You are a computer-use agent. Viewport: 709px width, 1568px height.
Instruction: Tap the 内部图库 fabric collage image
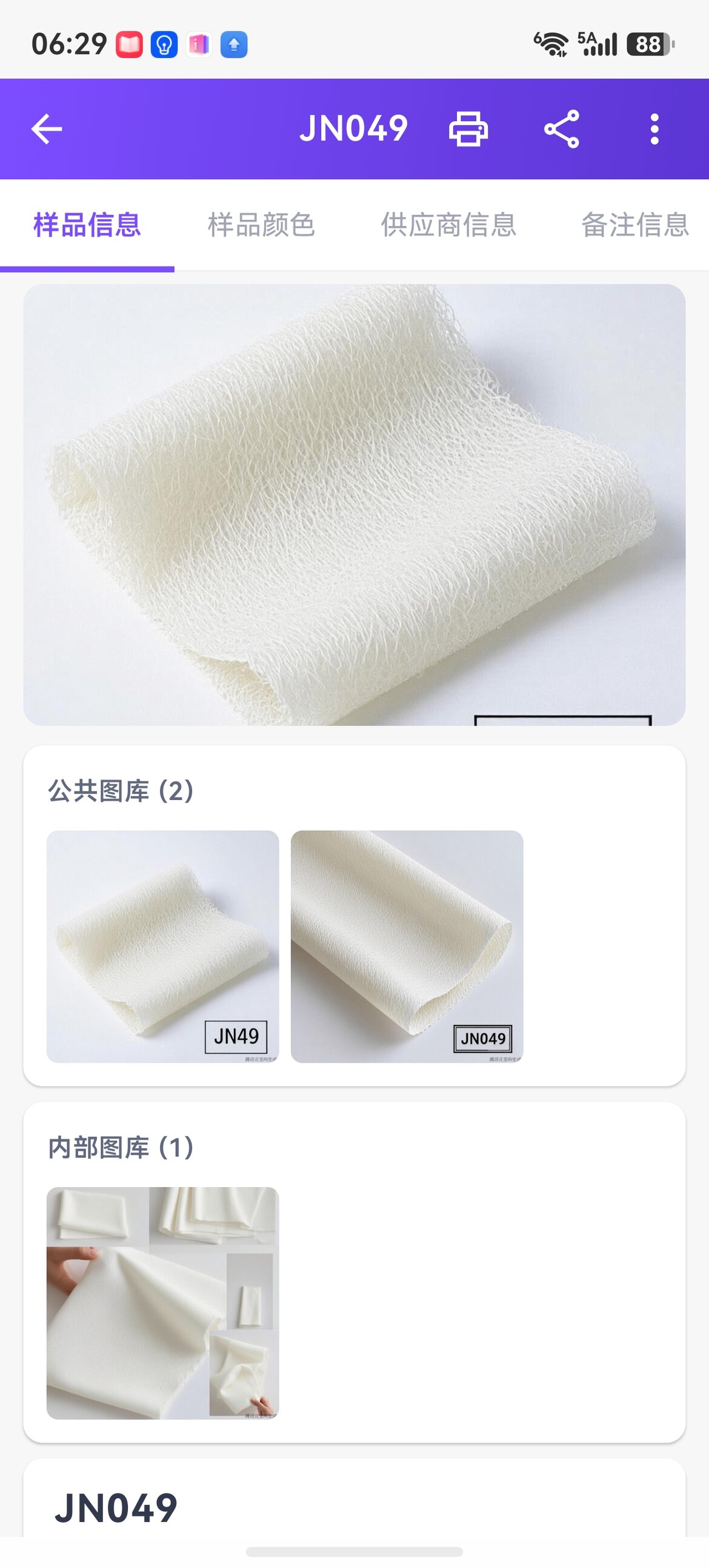162,1303
